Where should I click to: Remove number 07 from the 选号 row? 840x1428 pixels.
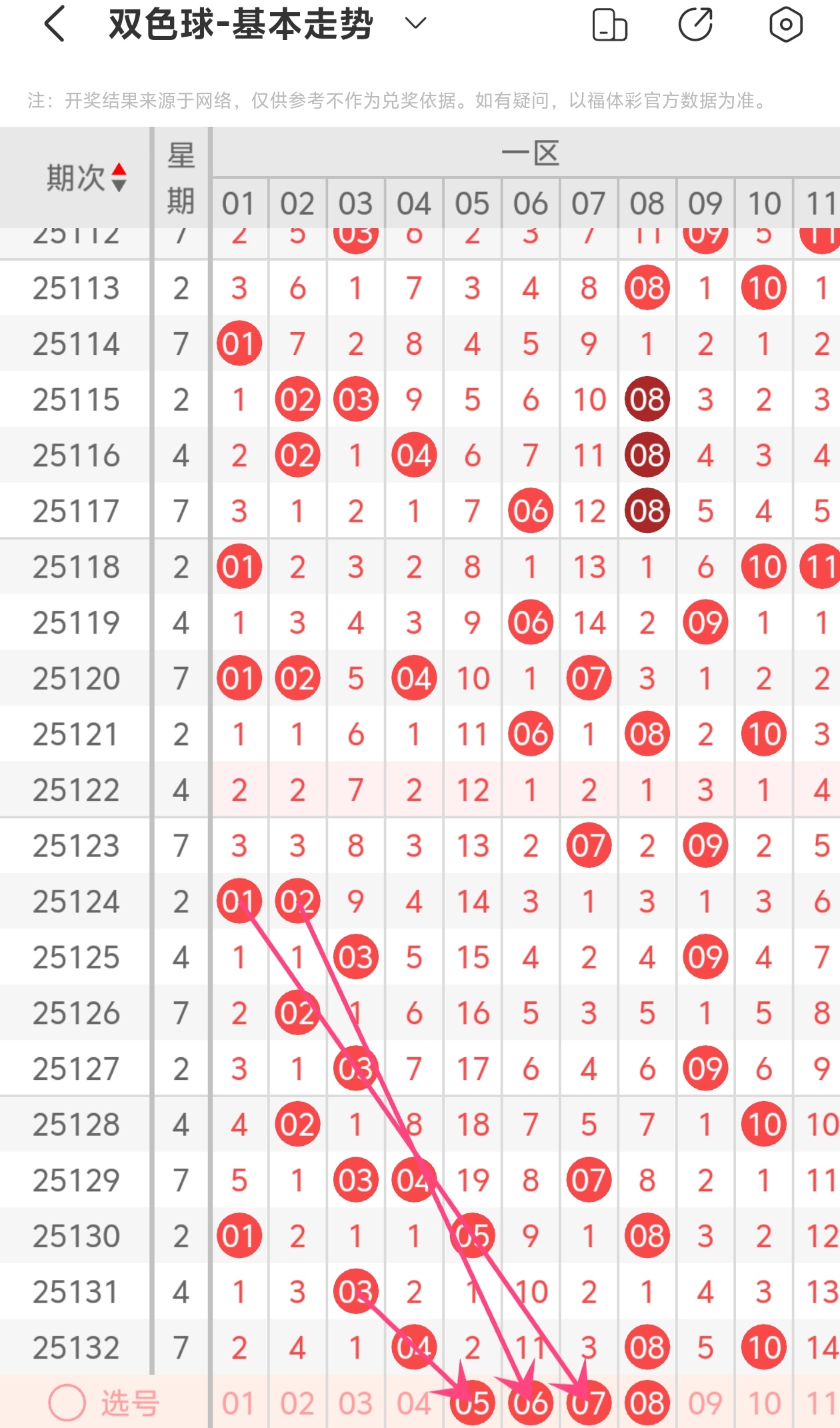[589, 1403]
